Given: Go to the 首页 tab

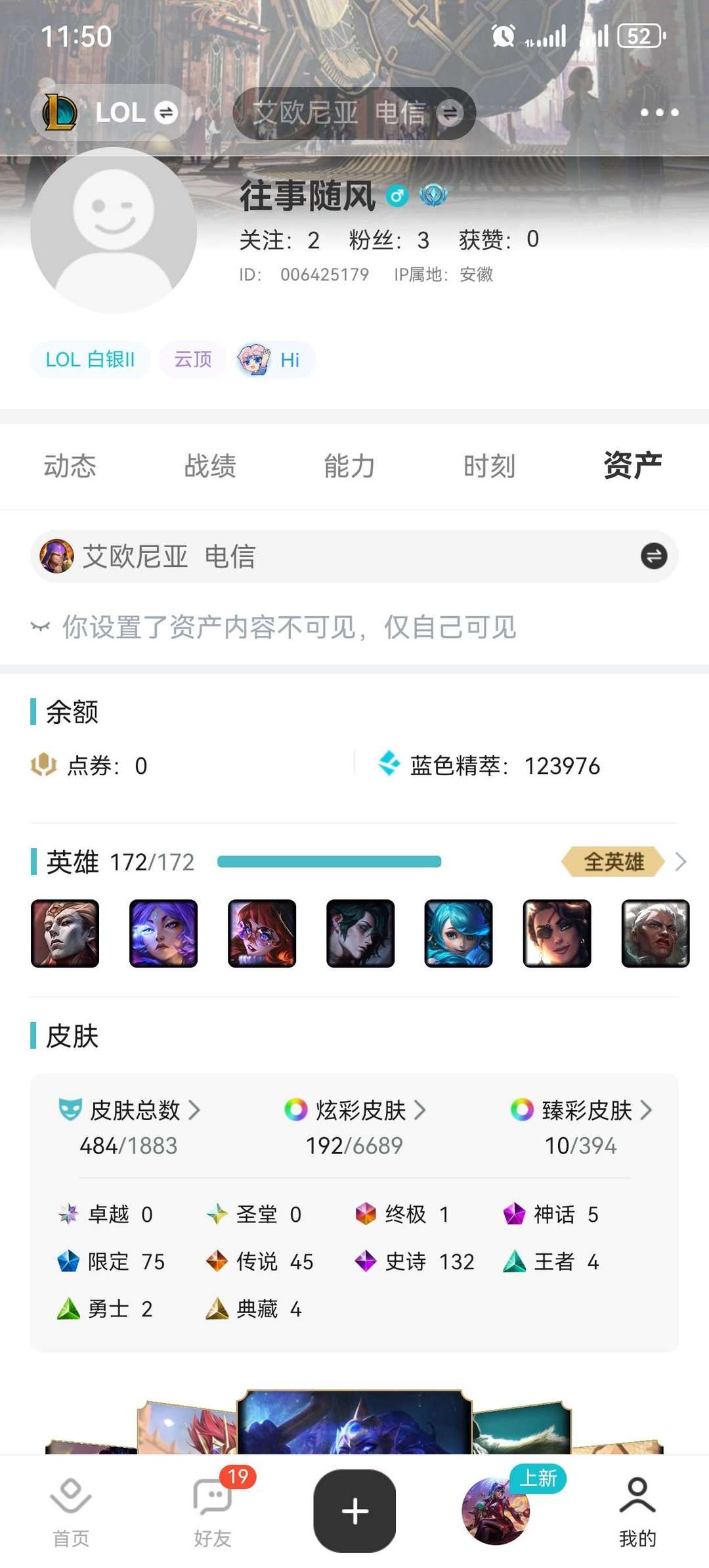Looking at the screenshot, I should pyautogui.click(x=70, y=1512).
